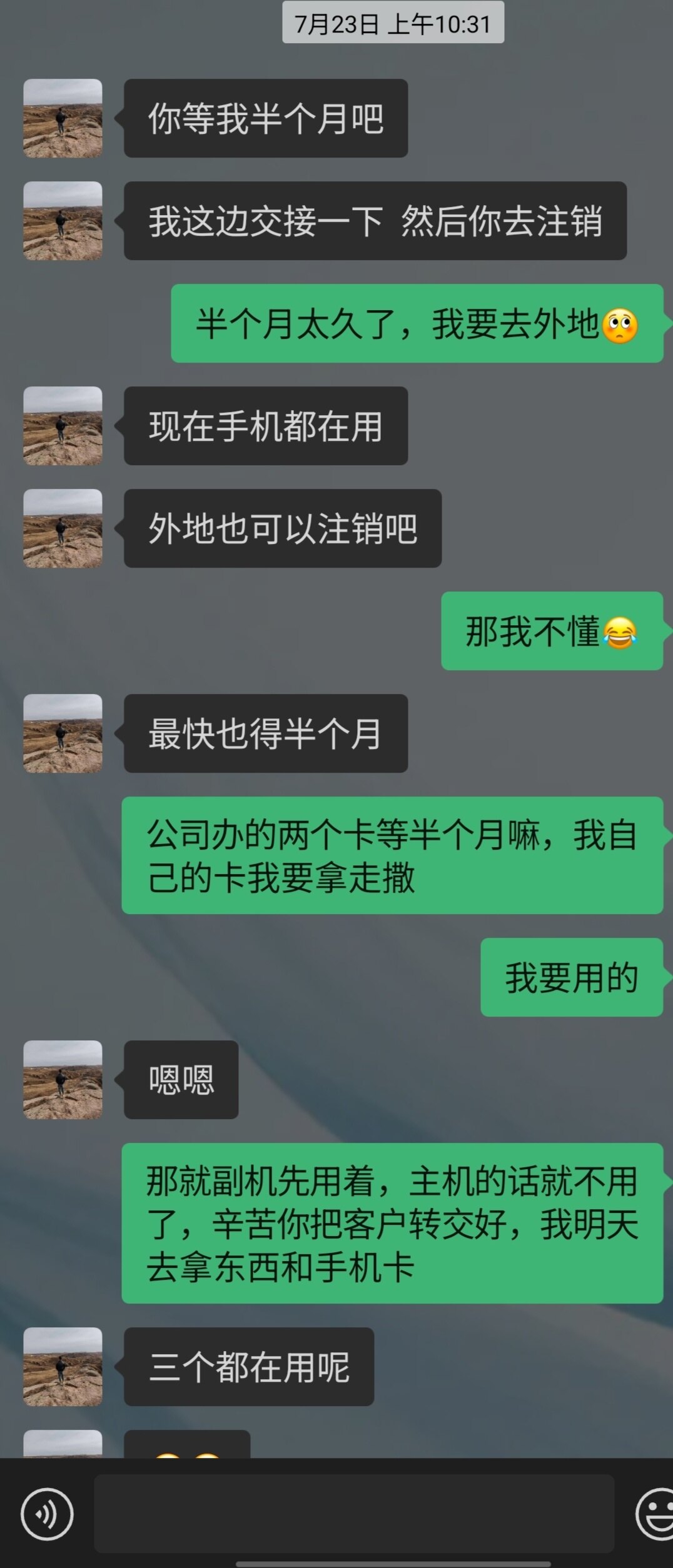Open the emoji sticker panel
Image resolution: width=673 pixels, height=1568 pixels.
(655, 1514)
